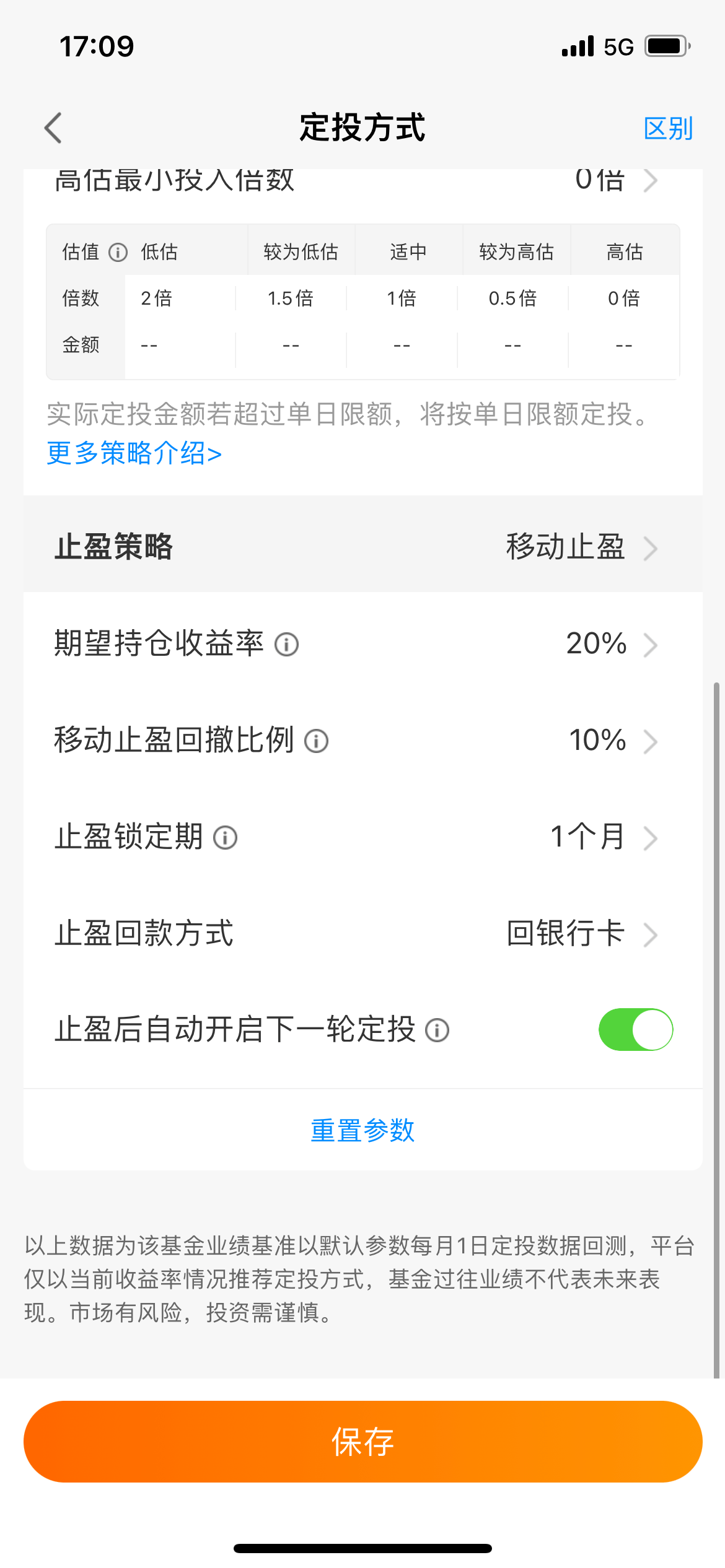Change 移动止盈回撤比例 from 10%
This screenshot has height=1568, width=725.
pos(597,741)
